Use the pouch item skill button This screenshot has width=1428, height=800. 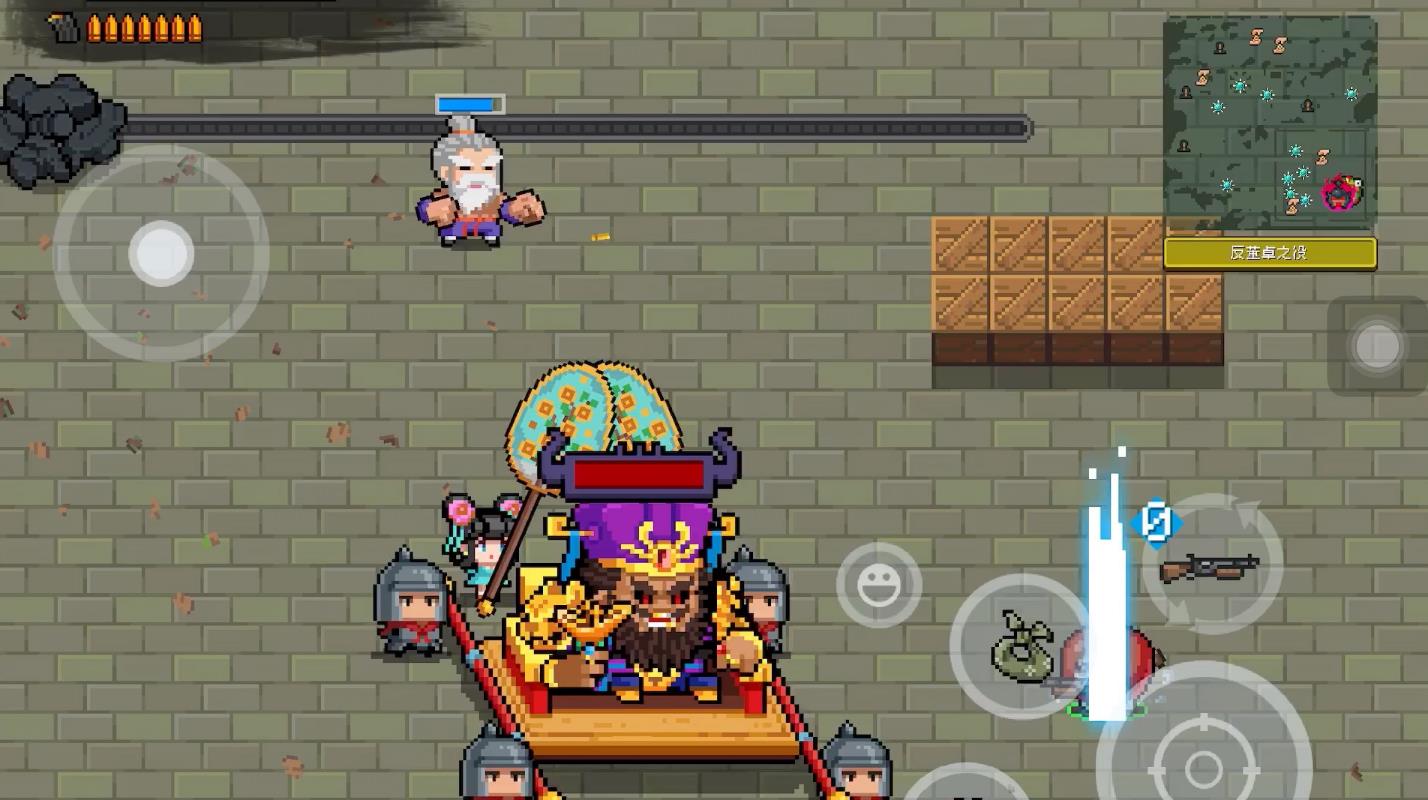pyautogui.click(x=1021, y=645)
